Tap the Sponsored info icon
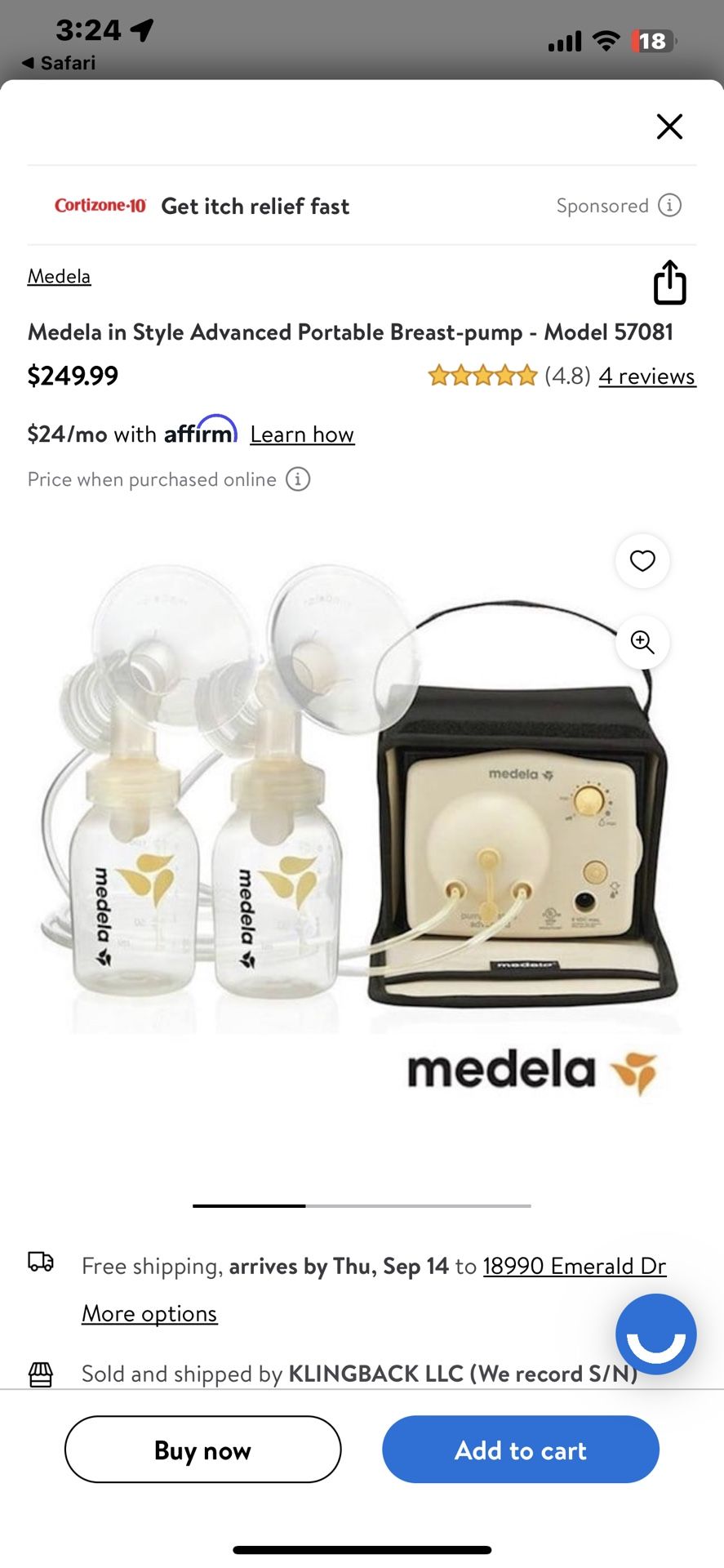This screenshot has height=1568, width=724. (x=669, y=205)
